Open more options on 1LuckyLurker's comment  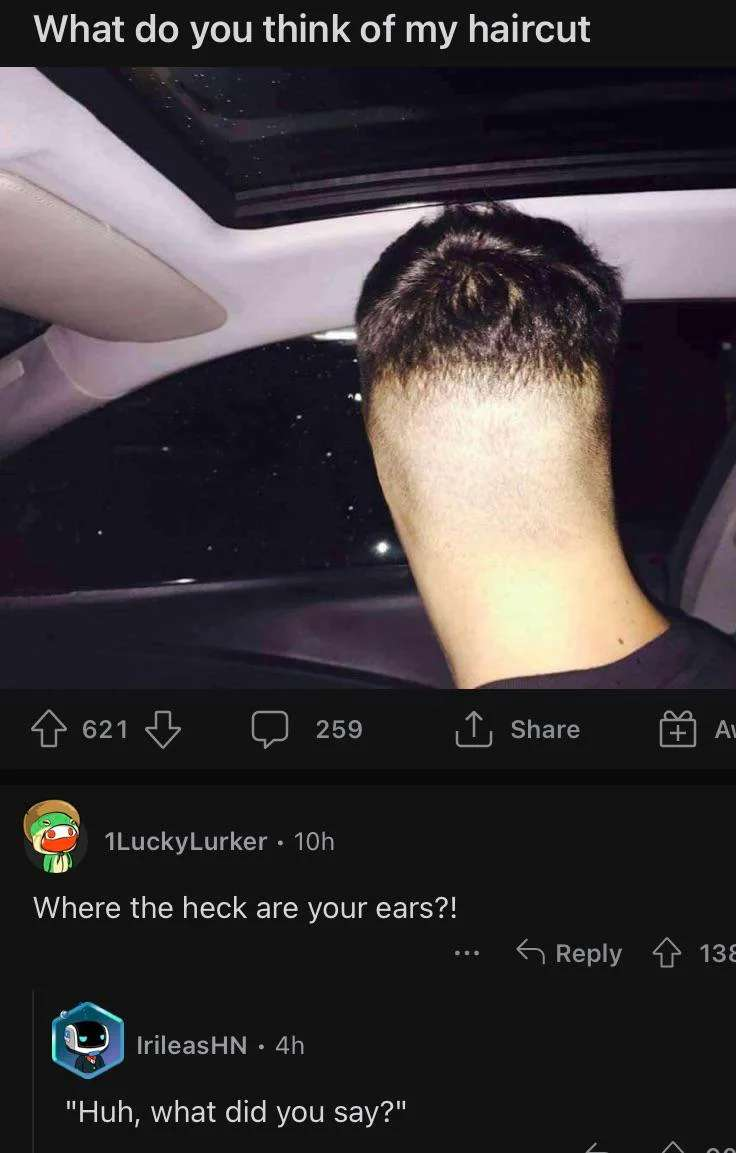tap(466, 953)
